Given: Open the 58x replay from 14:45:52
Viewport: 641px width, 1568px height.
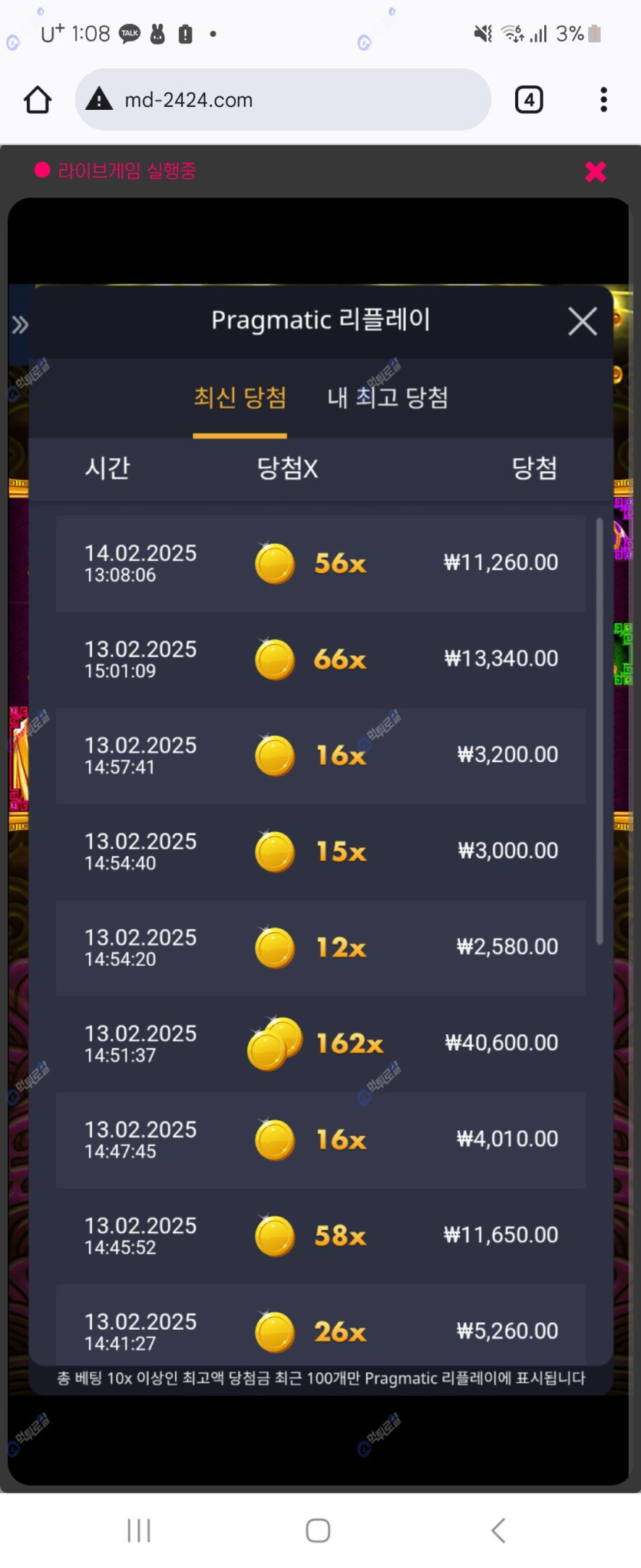Looking at the screenshot, I should point(321,1235).
